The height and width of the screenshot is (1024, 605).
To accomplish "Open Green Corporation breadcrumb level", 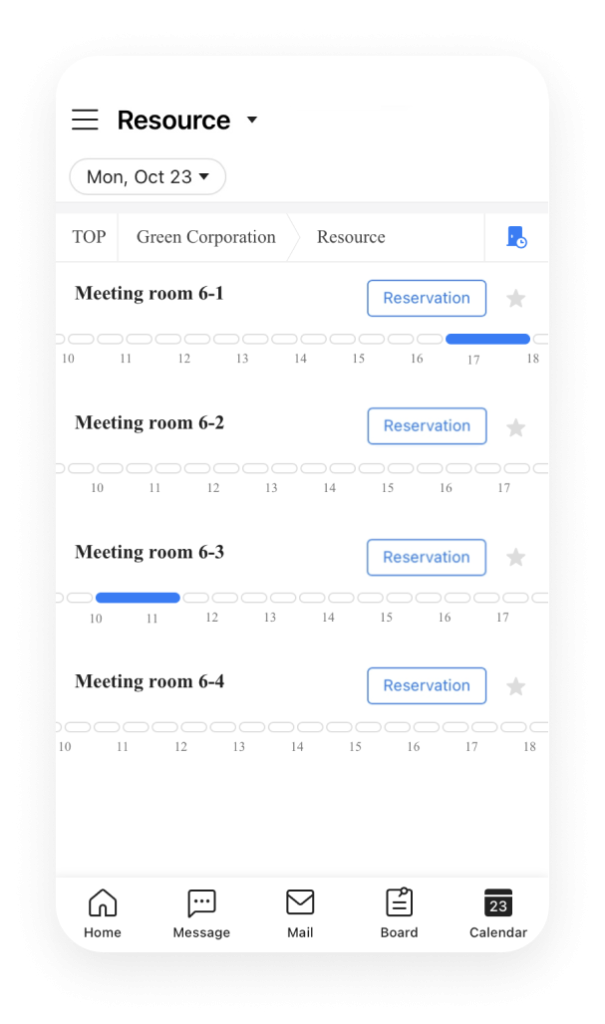I will tap(206, 237).
